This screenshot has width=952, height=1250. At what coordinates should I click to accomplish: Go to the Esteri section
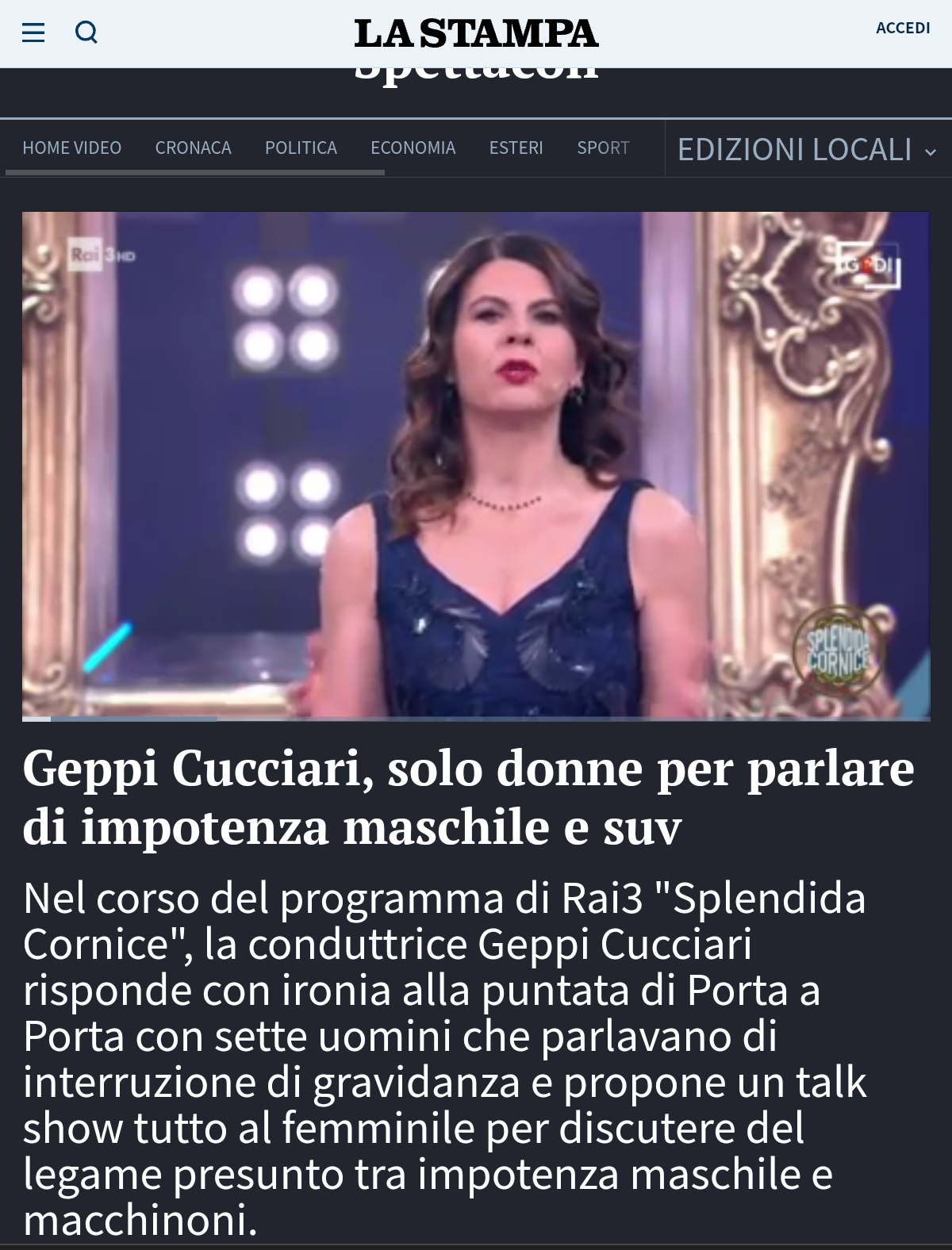[x=516, y=148]
